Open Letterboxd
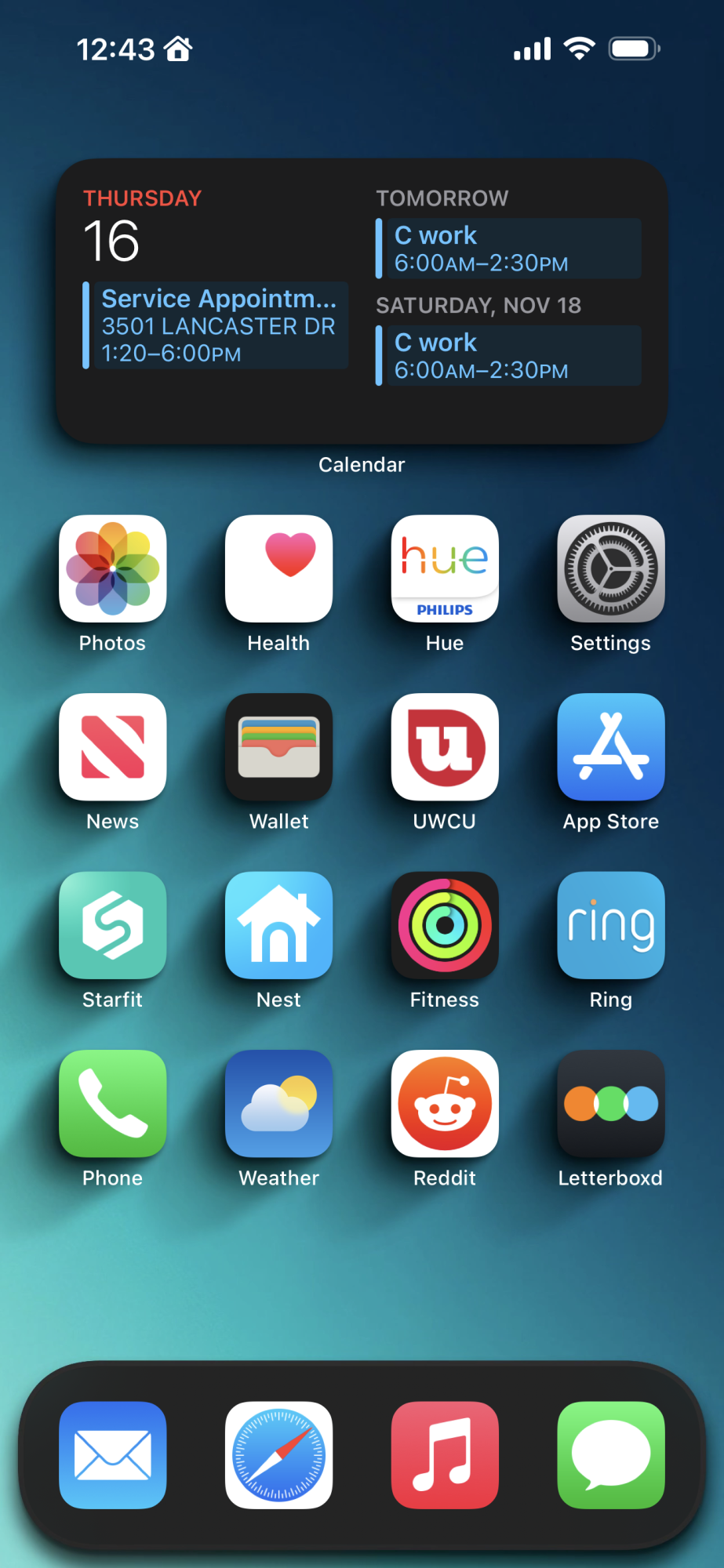Image resolution: width=724 pixels, height=1568 pixels. [610, 1104]
